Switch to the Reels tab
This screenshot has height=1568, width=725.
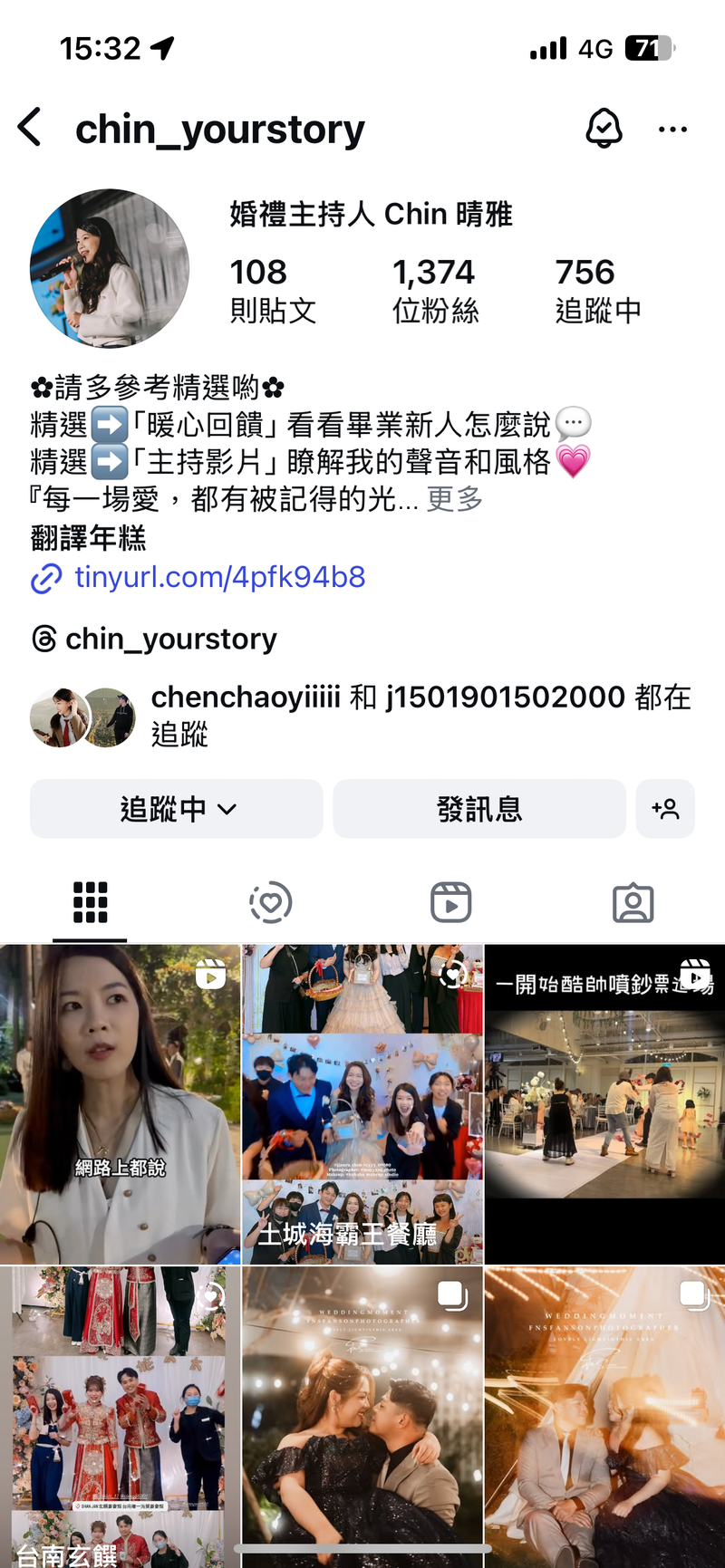click(451, 903)
